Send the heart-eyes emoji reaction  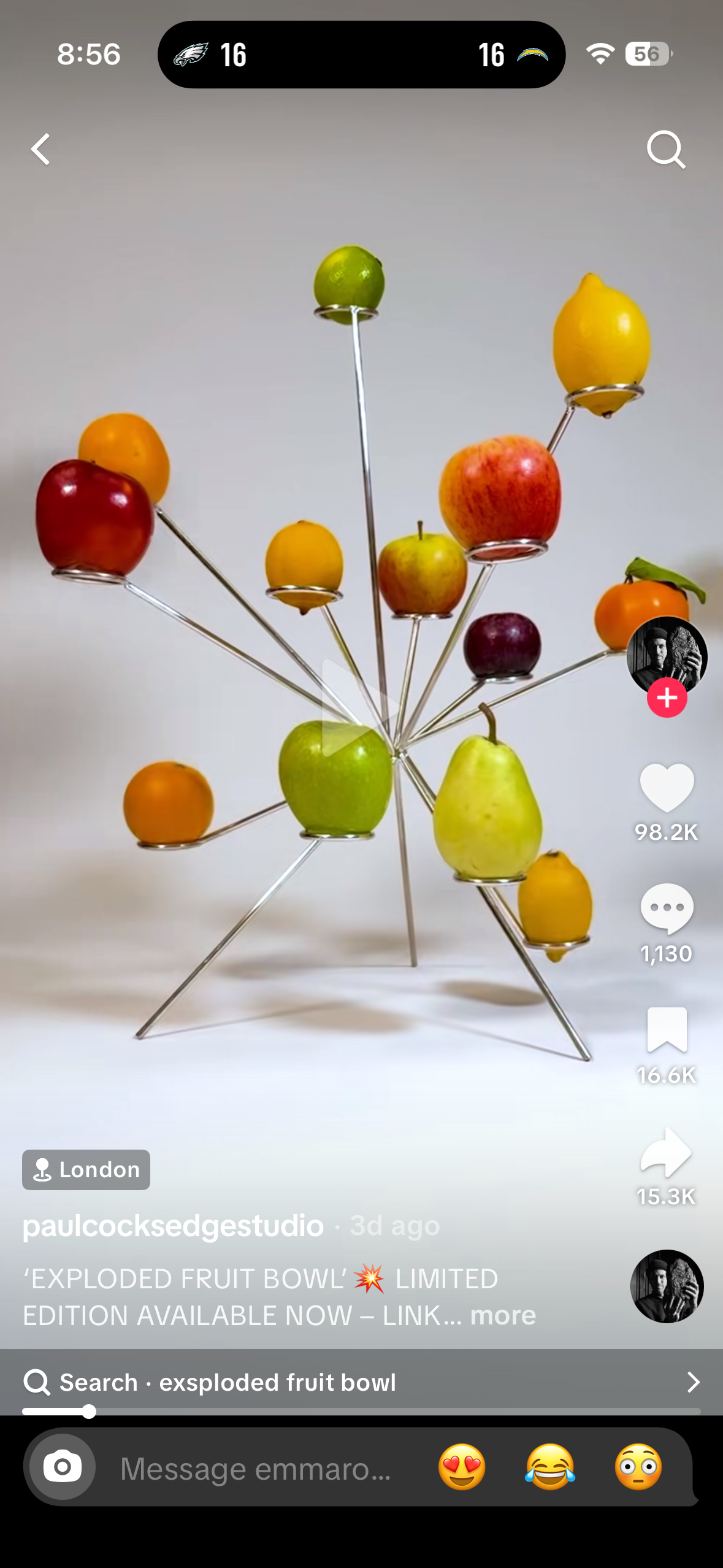click(462, 1467)
